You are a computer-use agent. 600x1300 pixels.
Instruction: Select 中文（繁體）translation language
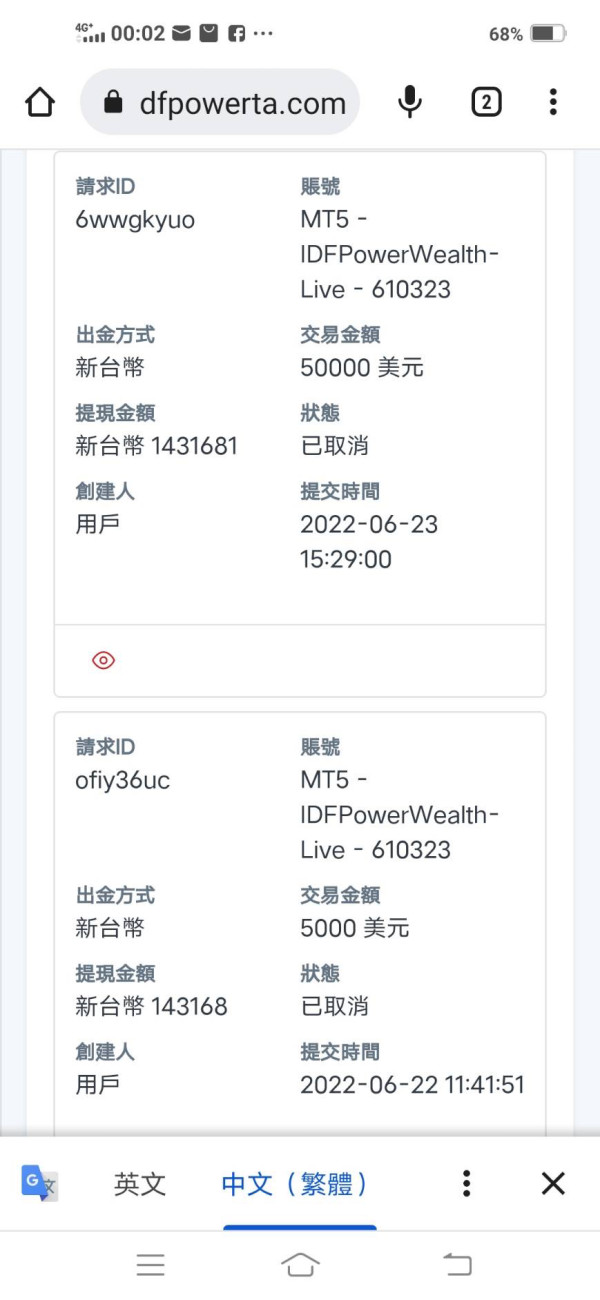click(x=296, y=1185)
